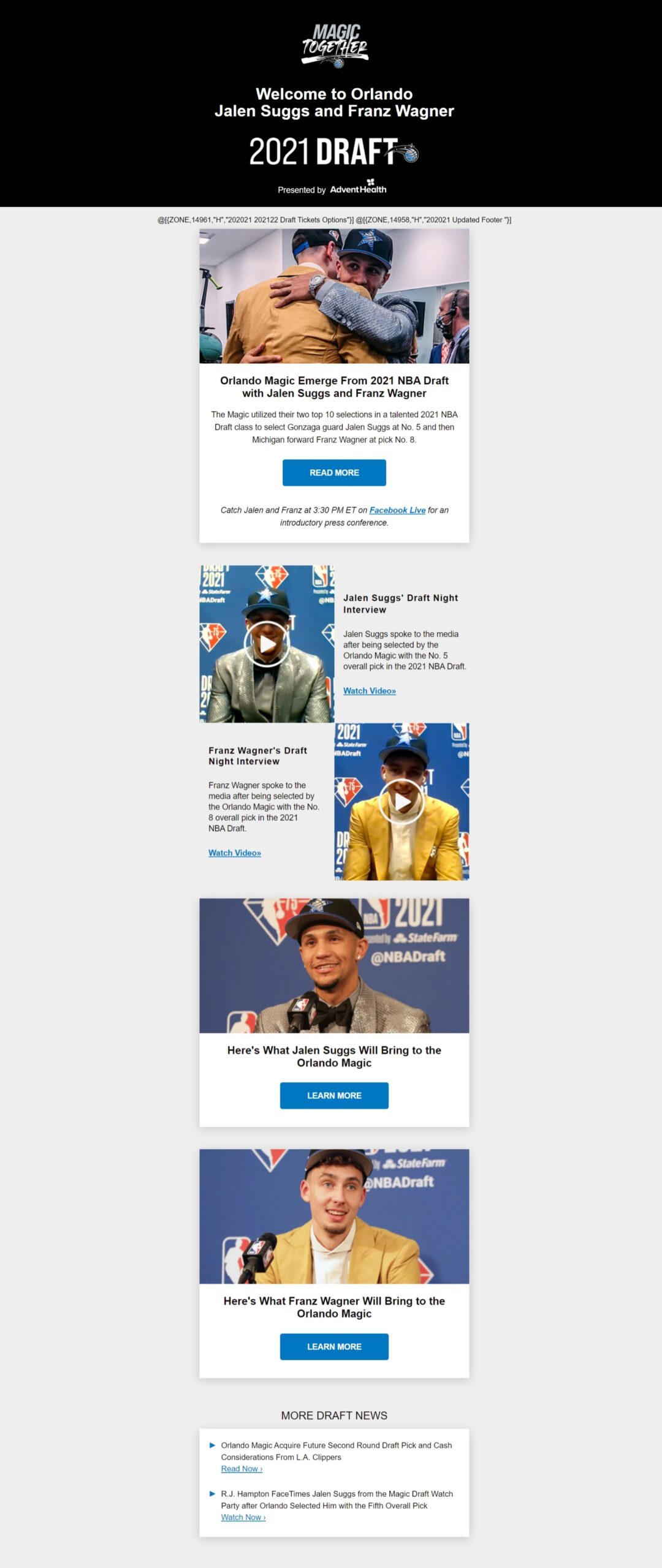This screenshot has width=662, height=1568.
Task: Open Read Now link about the Clippers trade
Action: pyautogui.click(x=242, y=1469)
